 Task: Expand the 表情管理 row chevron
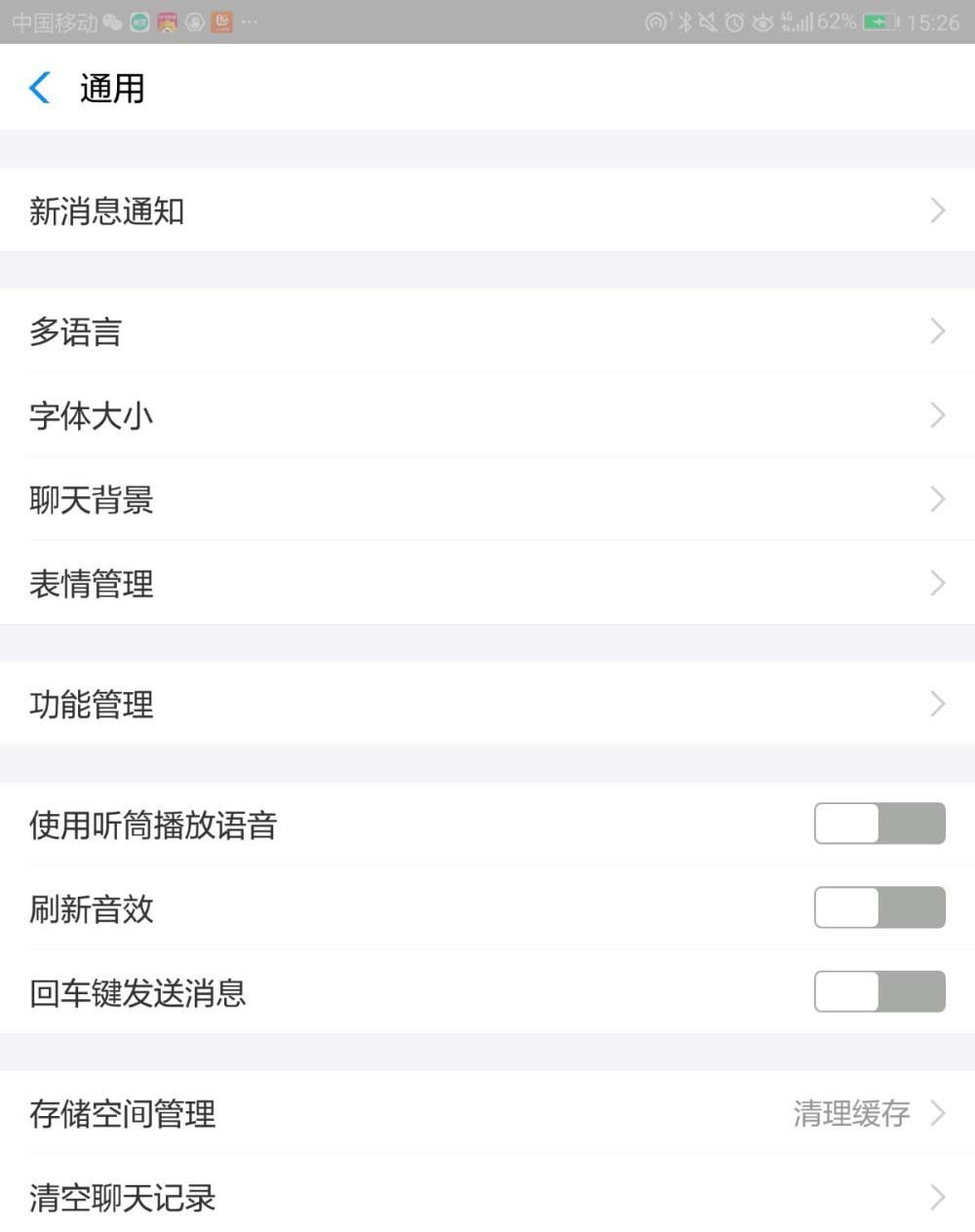[937, 584]
